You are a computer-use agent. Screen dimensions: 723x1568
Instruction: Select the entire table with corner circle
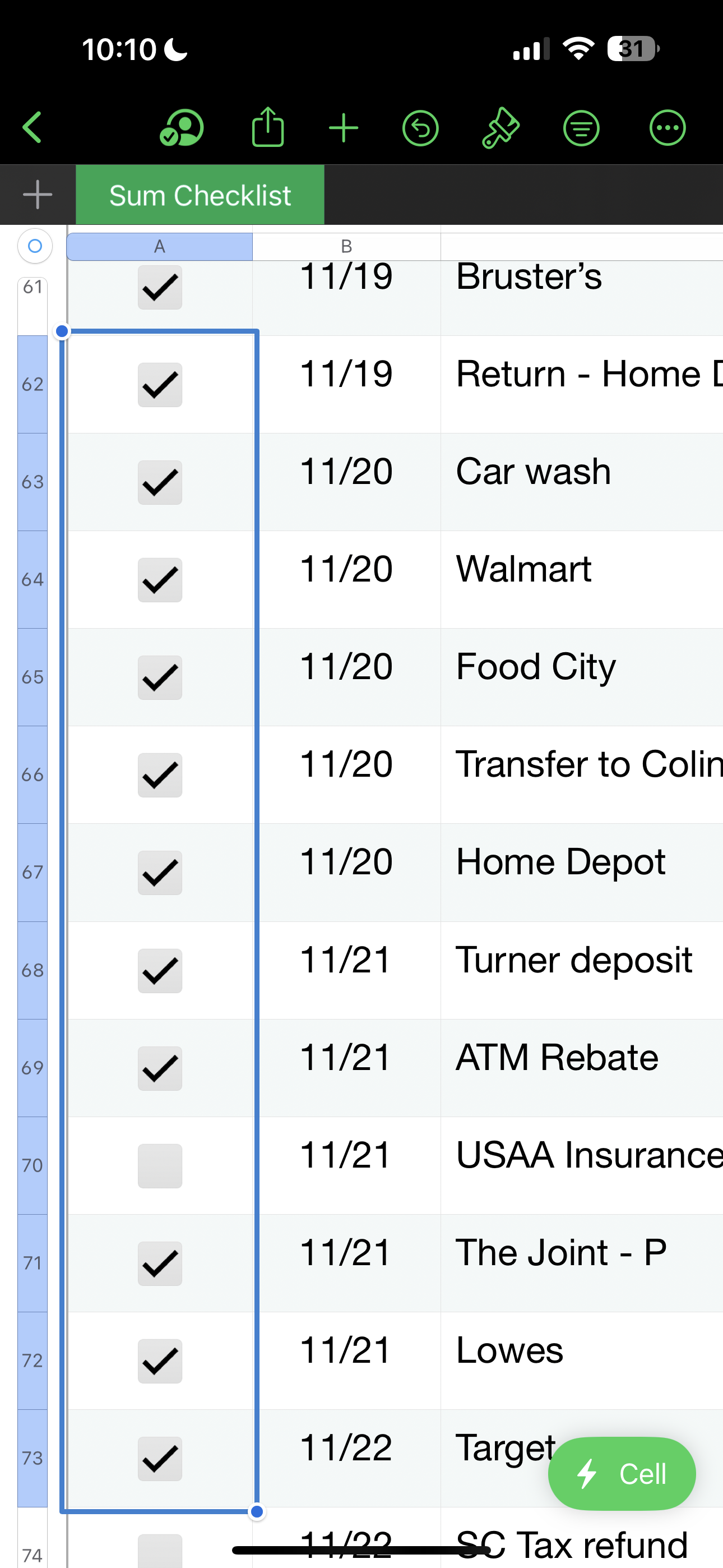coord(35,246)
